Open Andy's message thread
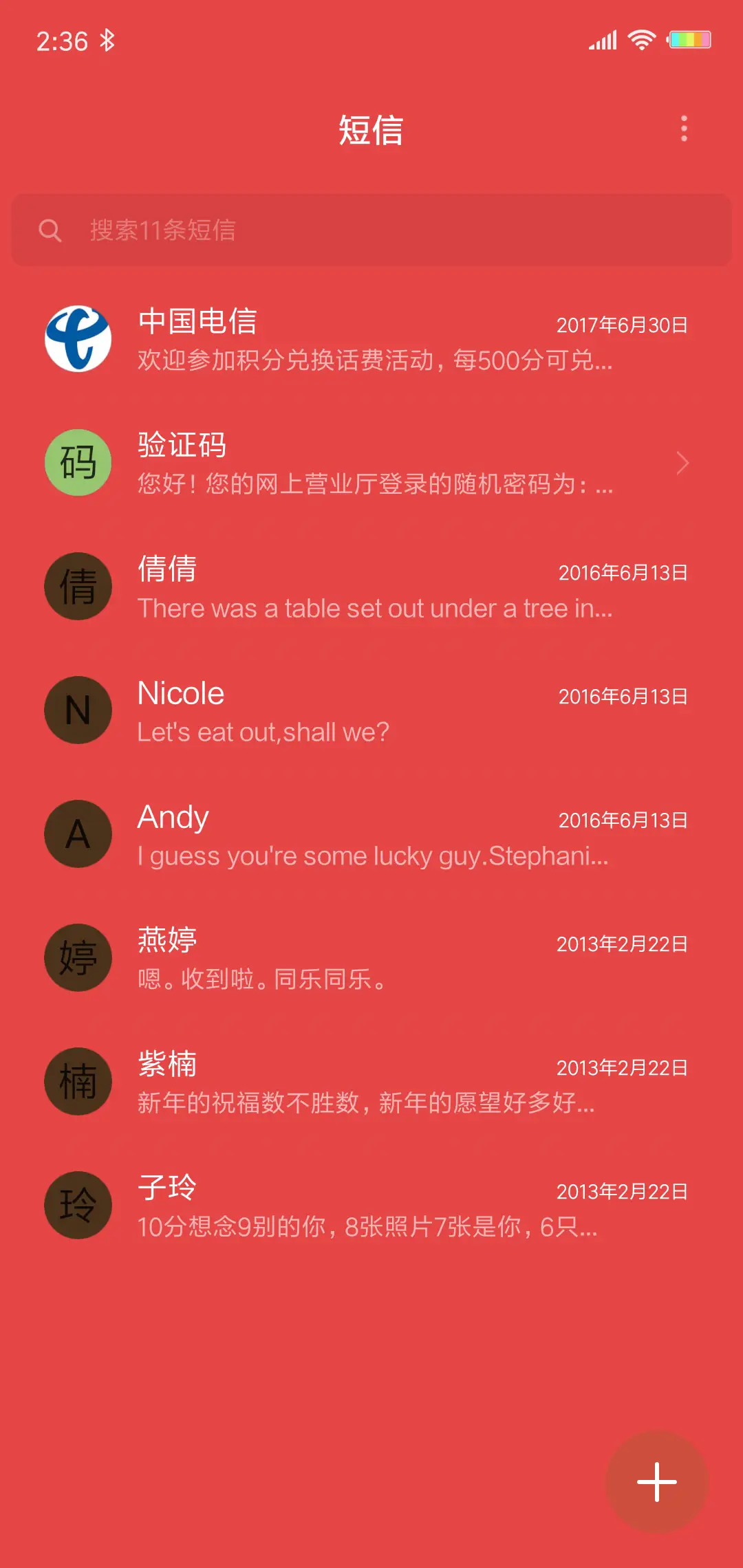 (371, 835)
